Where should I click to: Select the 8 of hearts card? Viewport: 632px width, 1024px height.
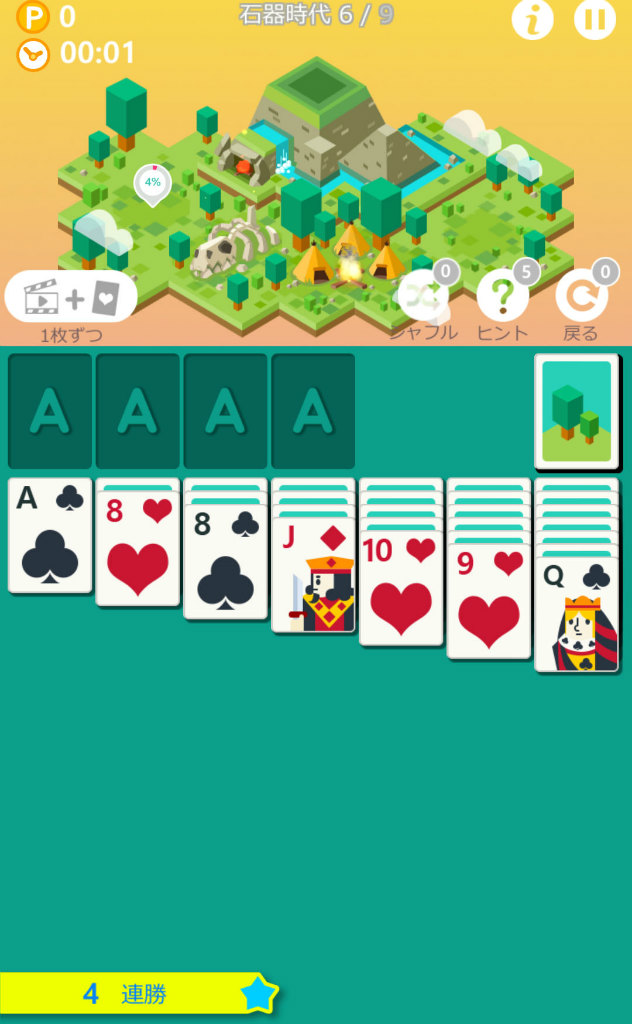click(137, 549)
